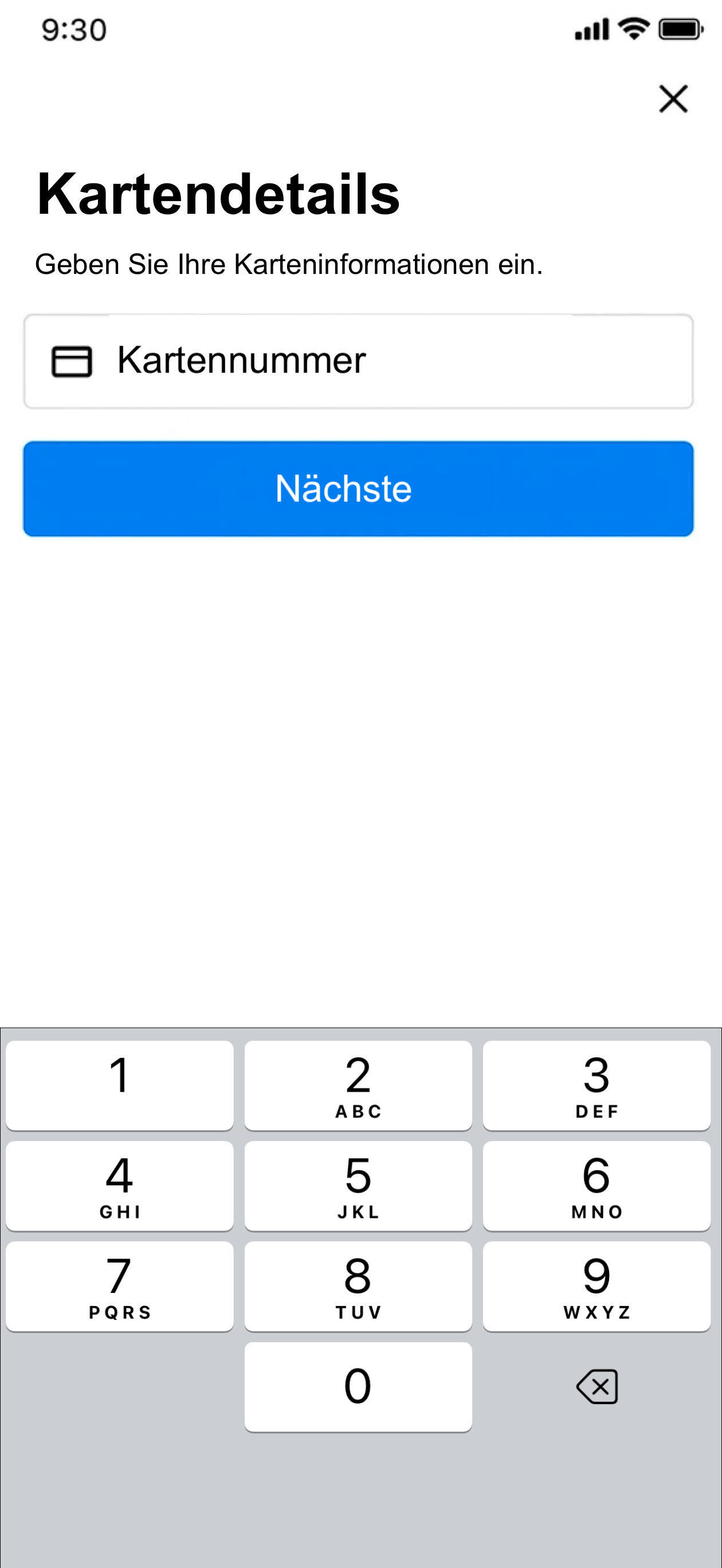Close the Kartendetails screen
Image resolution: width=722 pixels, height=1568 pixels.
(673, 99)
